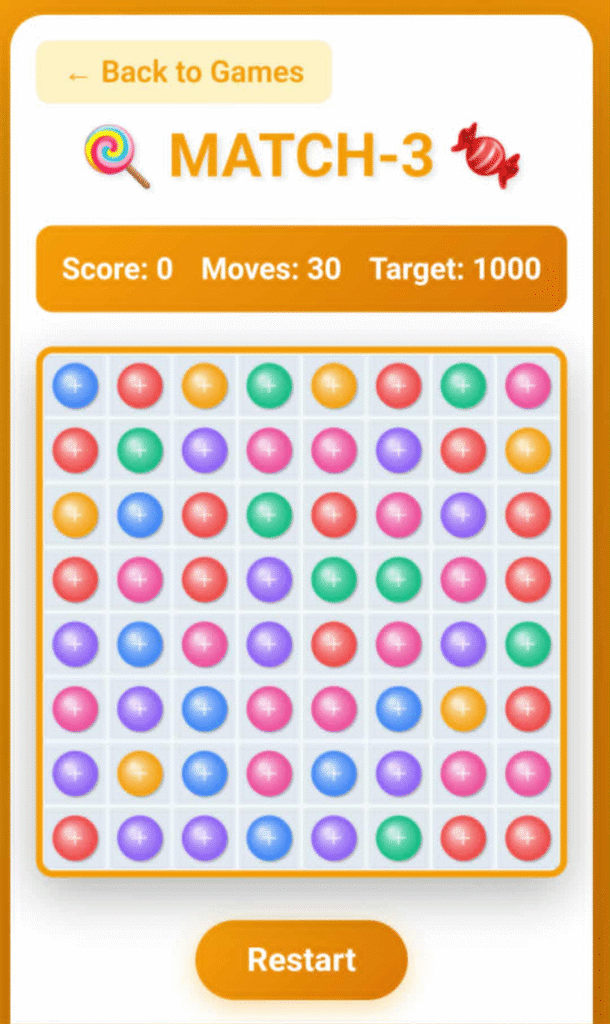Select the blue candy in the top-left corner
Viewport: 610px width, 1024px height.
(75, 385)
